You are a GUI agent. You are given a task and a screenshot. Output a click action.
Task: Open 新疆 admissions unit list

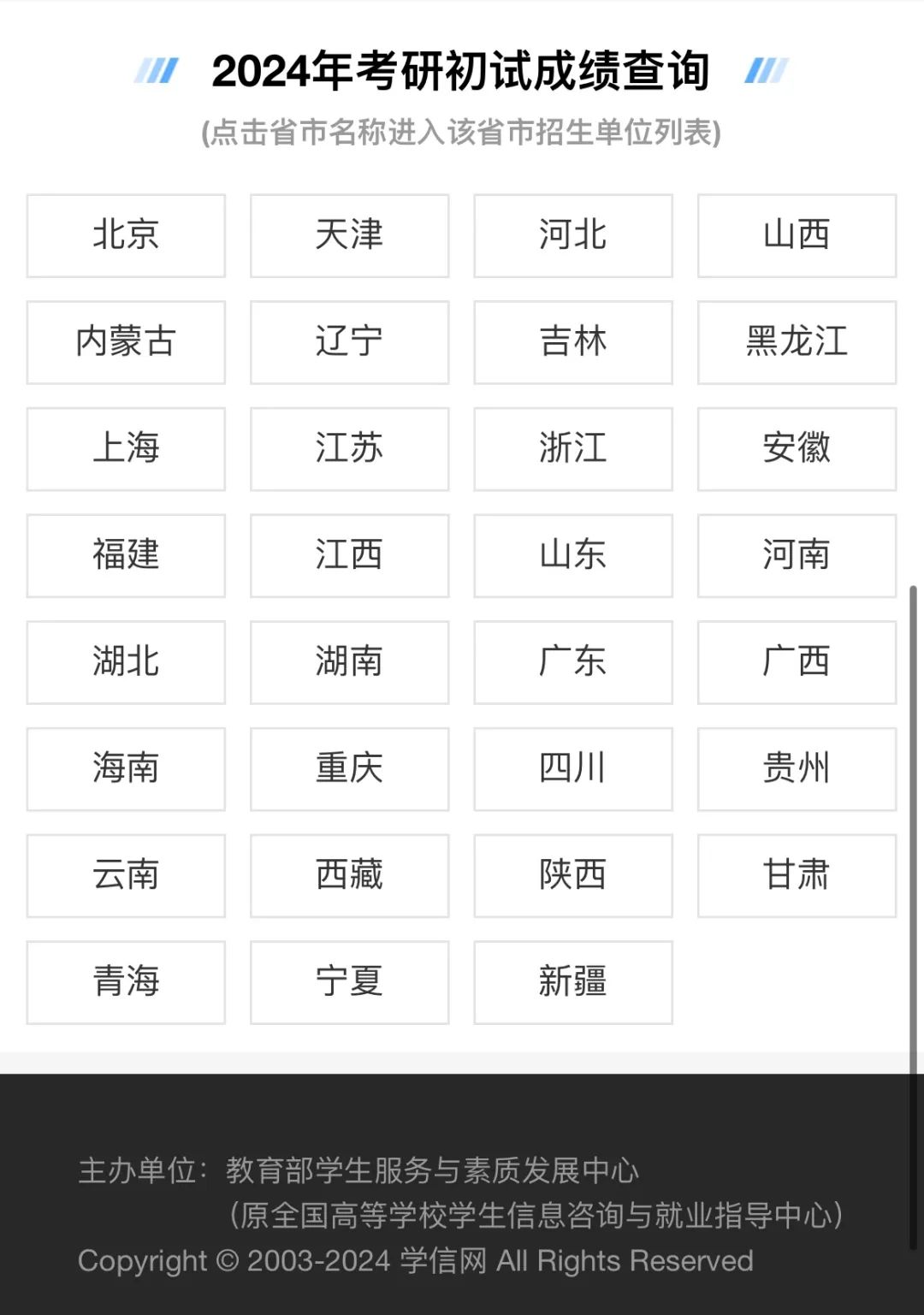[573, 982]
